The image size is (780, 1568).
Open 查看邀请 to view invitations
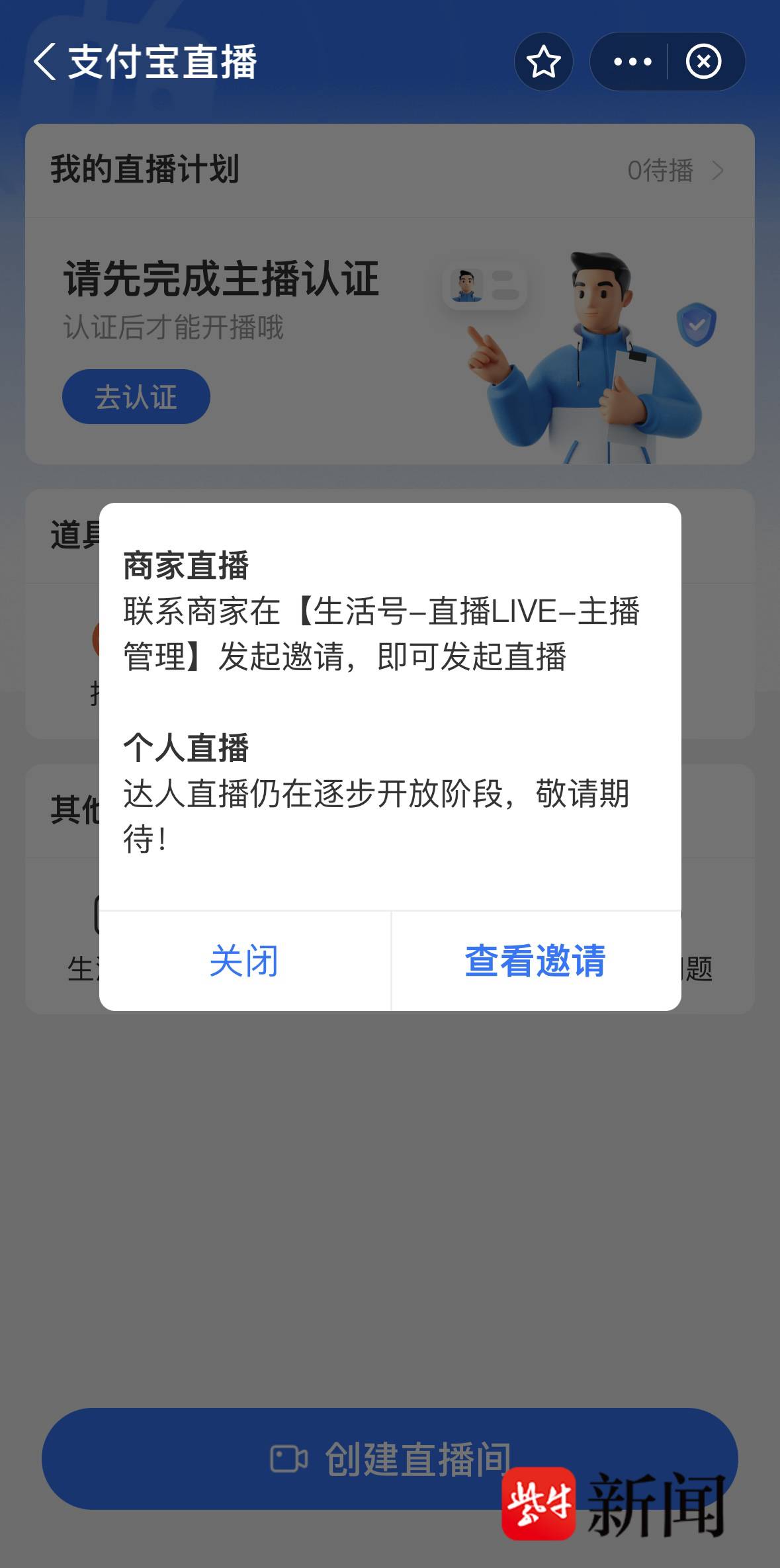coord(535,961)
